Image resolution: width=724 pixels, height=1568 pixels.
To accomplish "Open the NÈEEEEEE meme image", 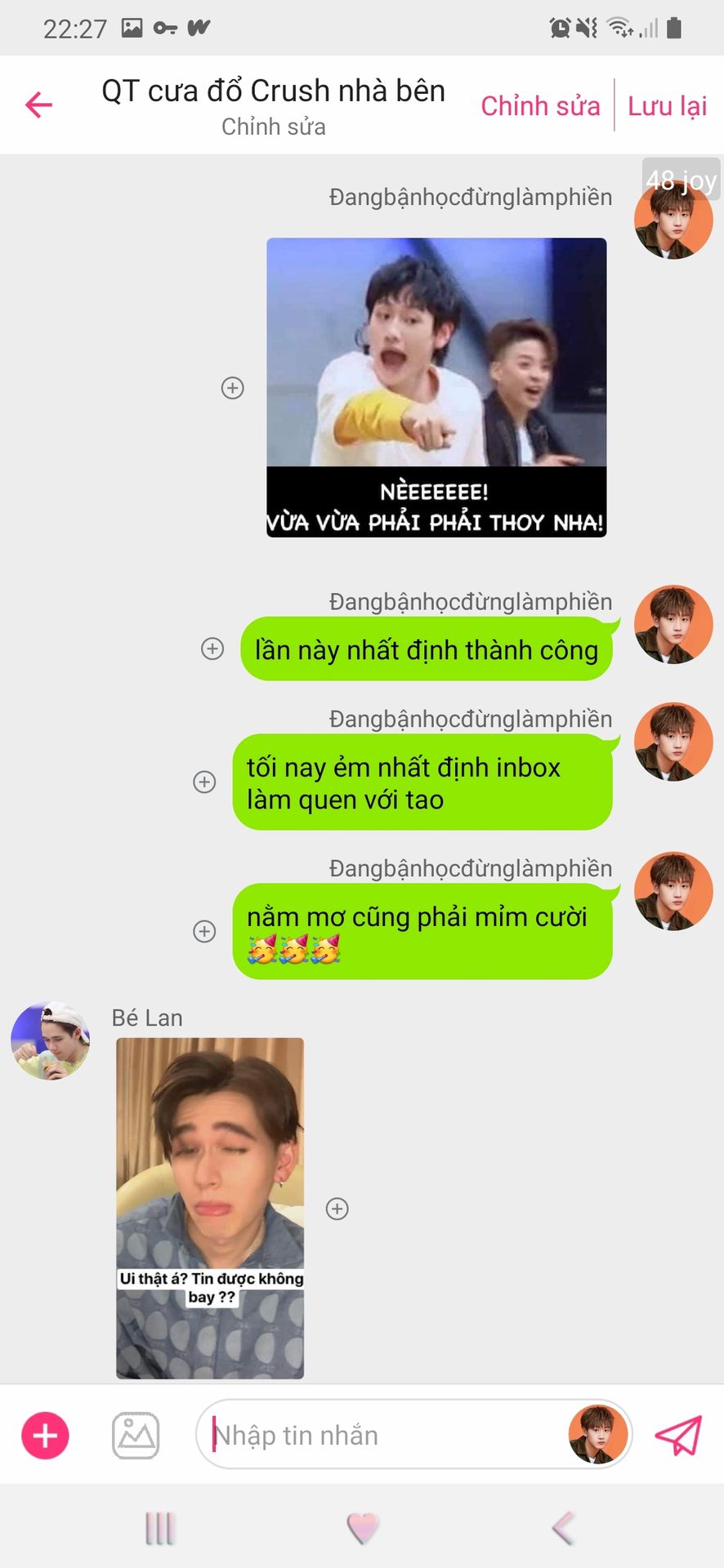I will [436, 387].
